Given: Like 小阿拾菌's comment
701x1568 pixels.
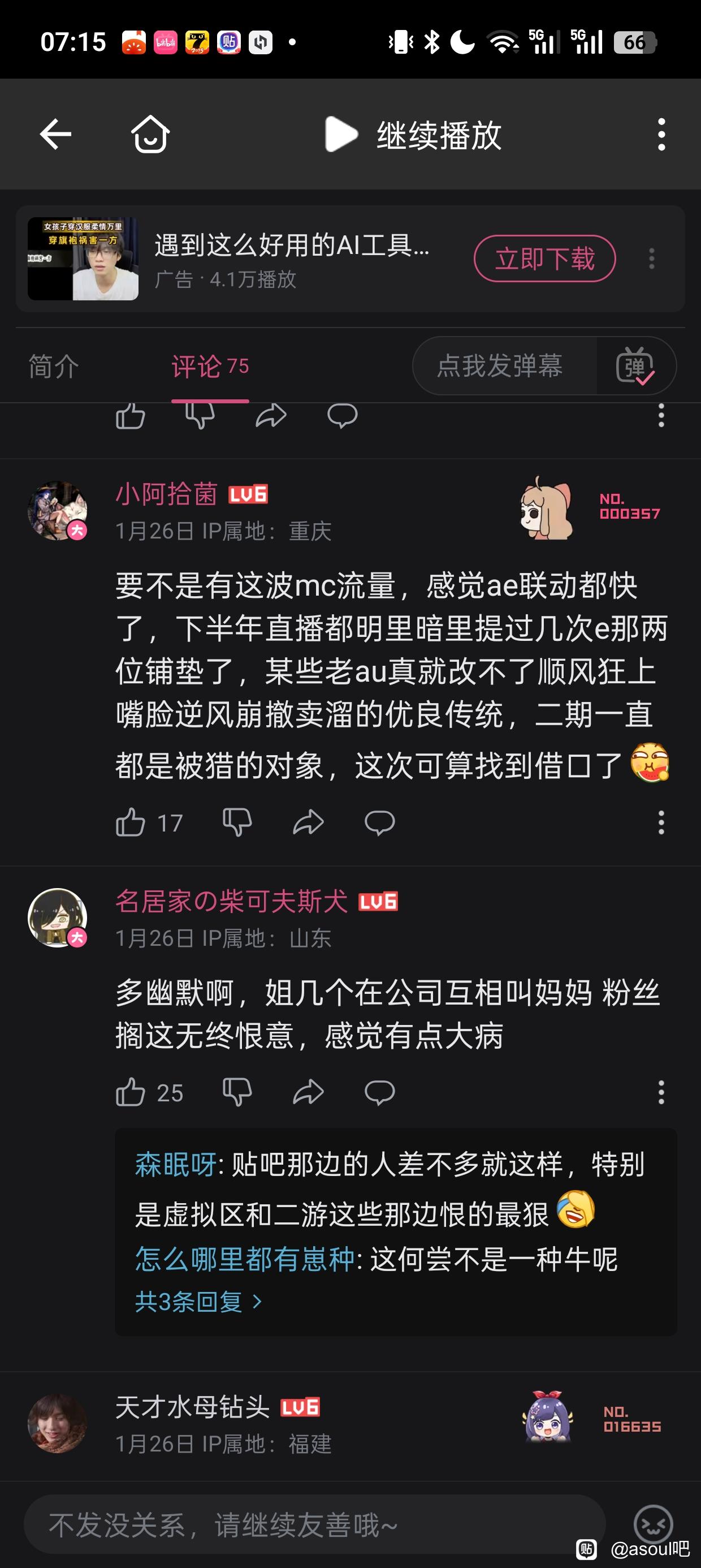Looking at the screenshot, I should pos(130,823).
